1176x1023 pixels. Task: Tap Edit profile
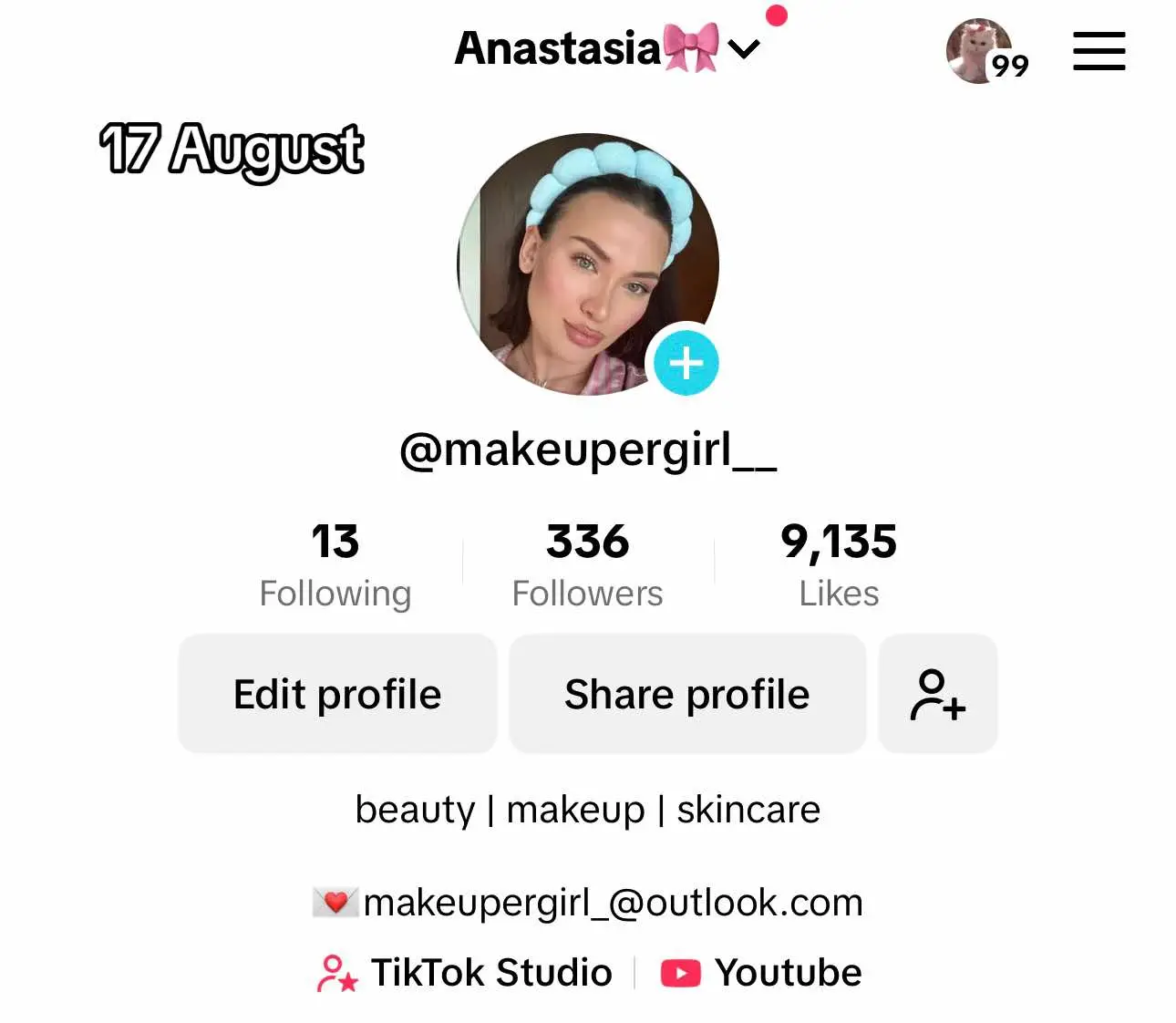pyautogui.click(x=337, y=694)
